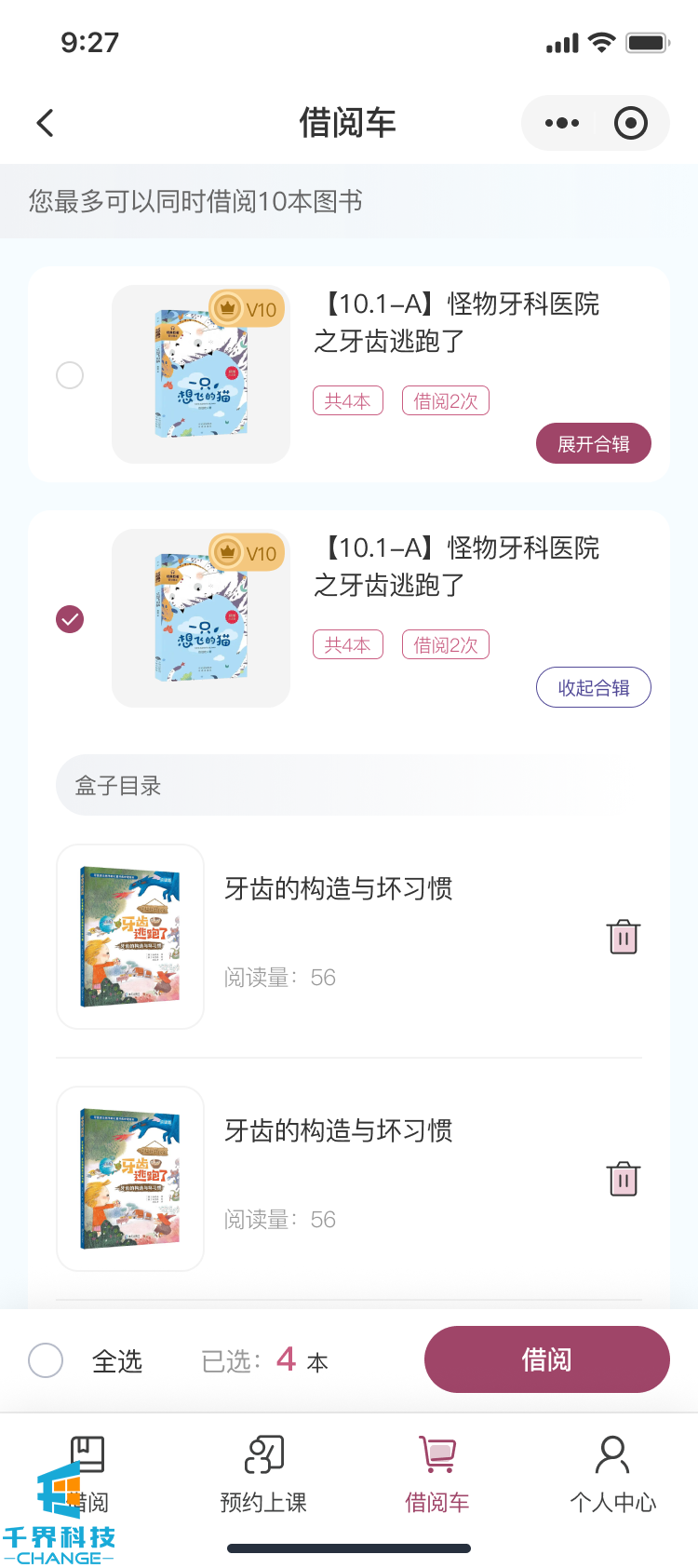The height and width of the screenshot is (1568, 698).
Task: Uncheck the selected 怪物牙科医院 album
Action: 70,619
